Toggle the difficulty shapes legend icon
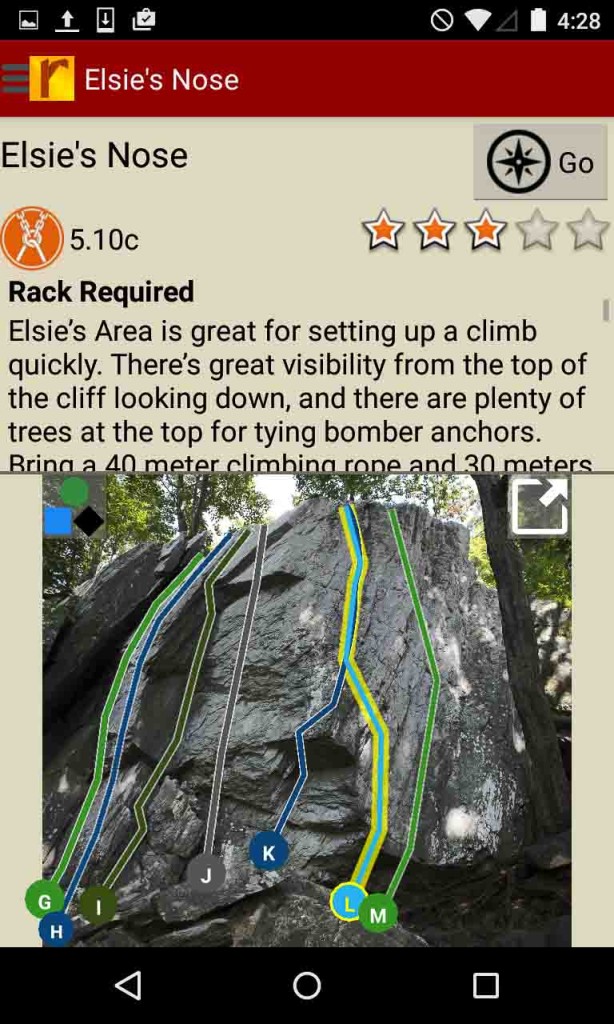The width and height of the screenshot is (614, 1024). (x=73, y=507)
